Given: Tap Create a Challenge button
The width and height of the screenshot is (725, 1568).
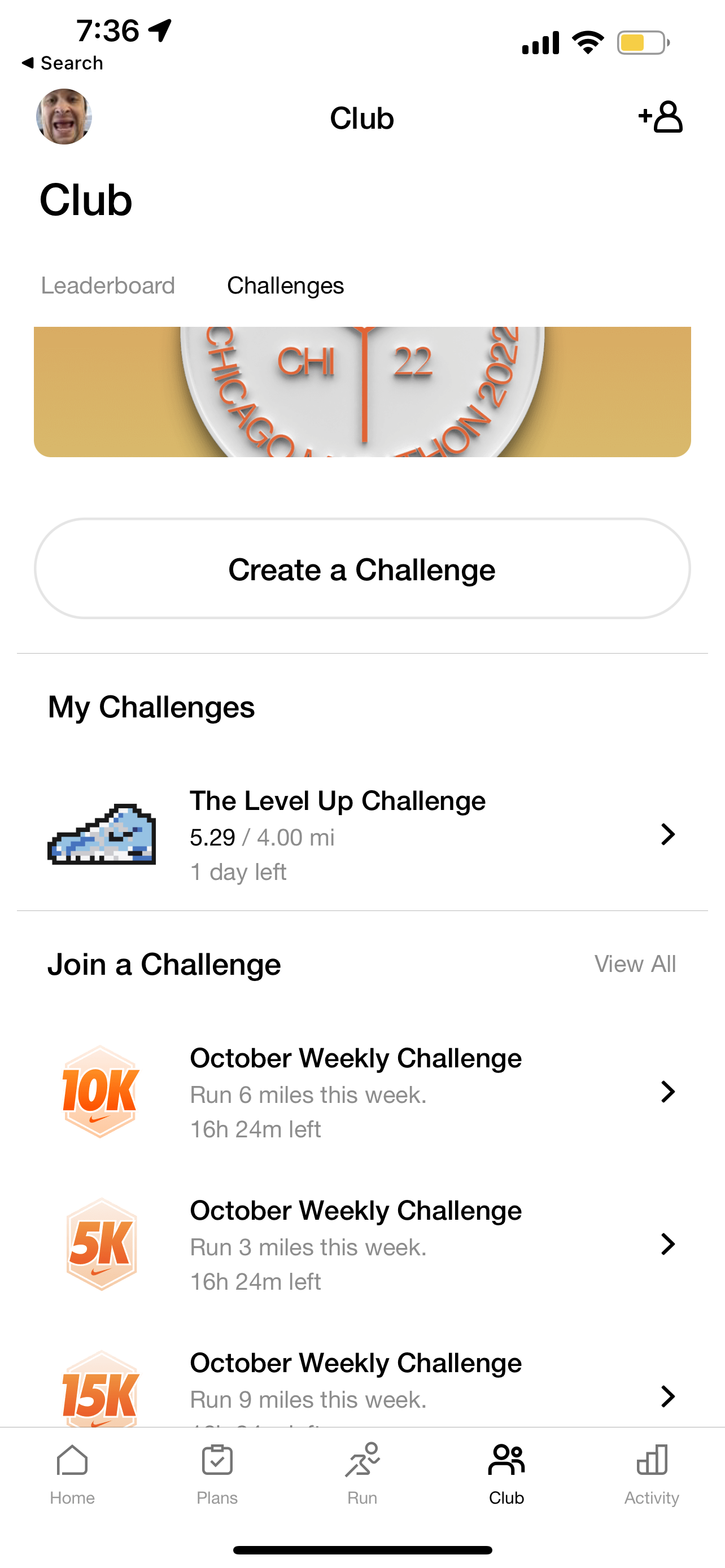Looking at the screenshot, I should tap(362, 568).
